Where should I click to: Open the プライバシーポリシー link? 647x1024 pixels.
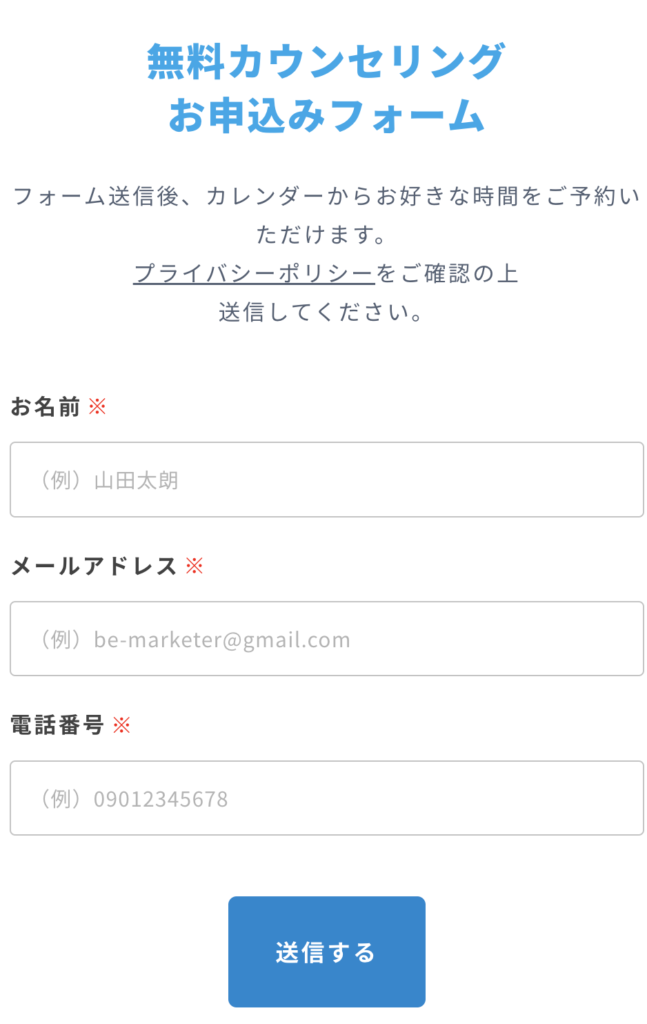(x=254, y=273)
